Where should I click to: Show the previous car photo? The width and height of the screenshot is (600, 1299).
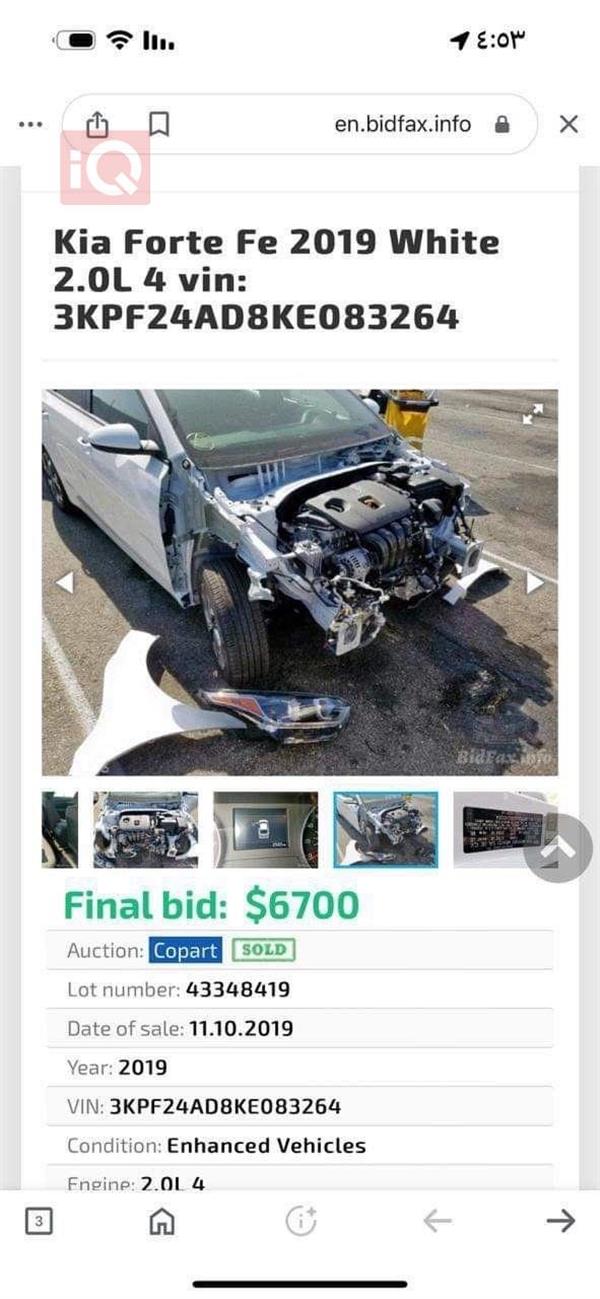coord(64,582)
